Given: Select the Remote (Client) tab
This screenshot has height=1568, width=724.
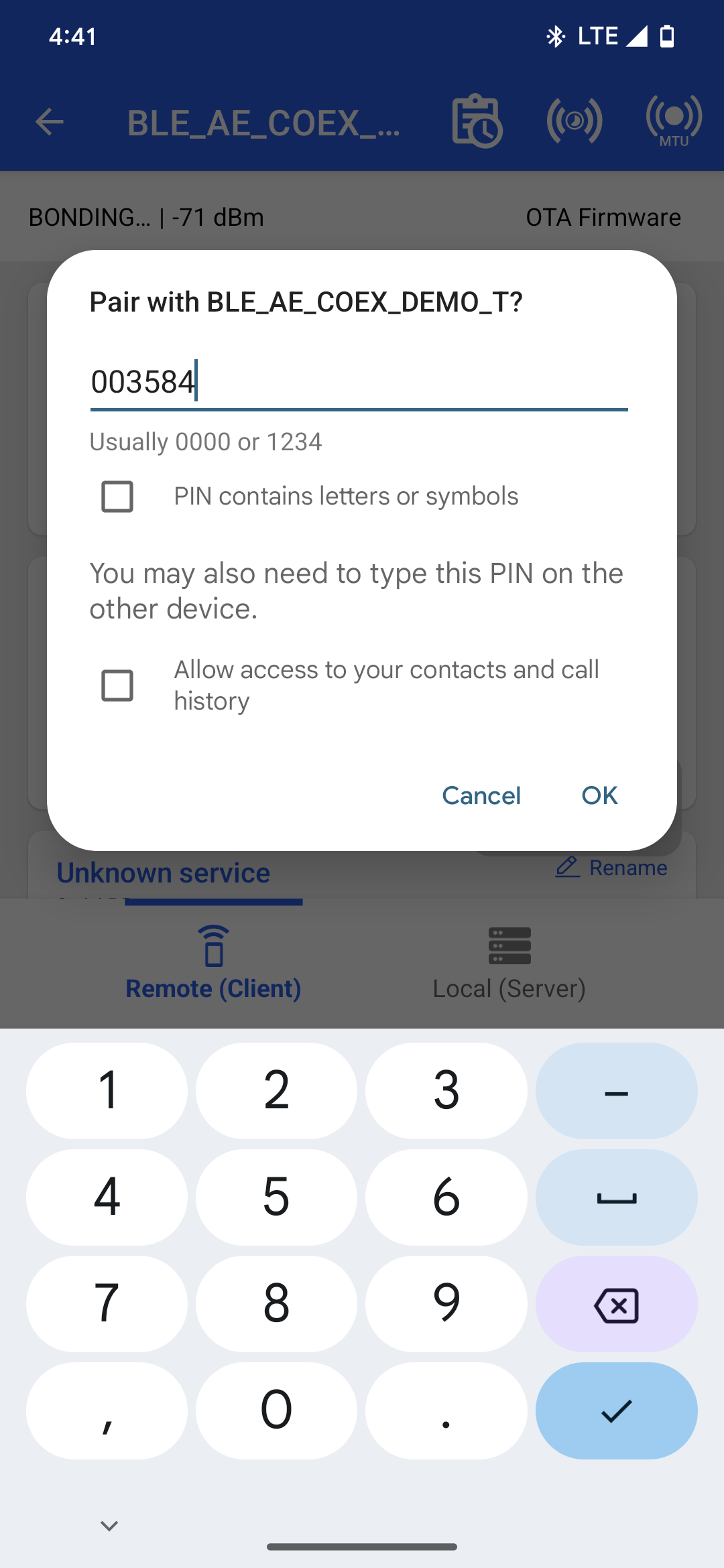Looking at the screenshot, I should click(213, 965).
